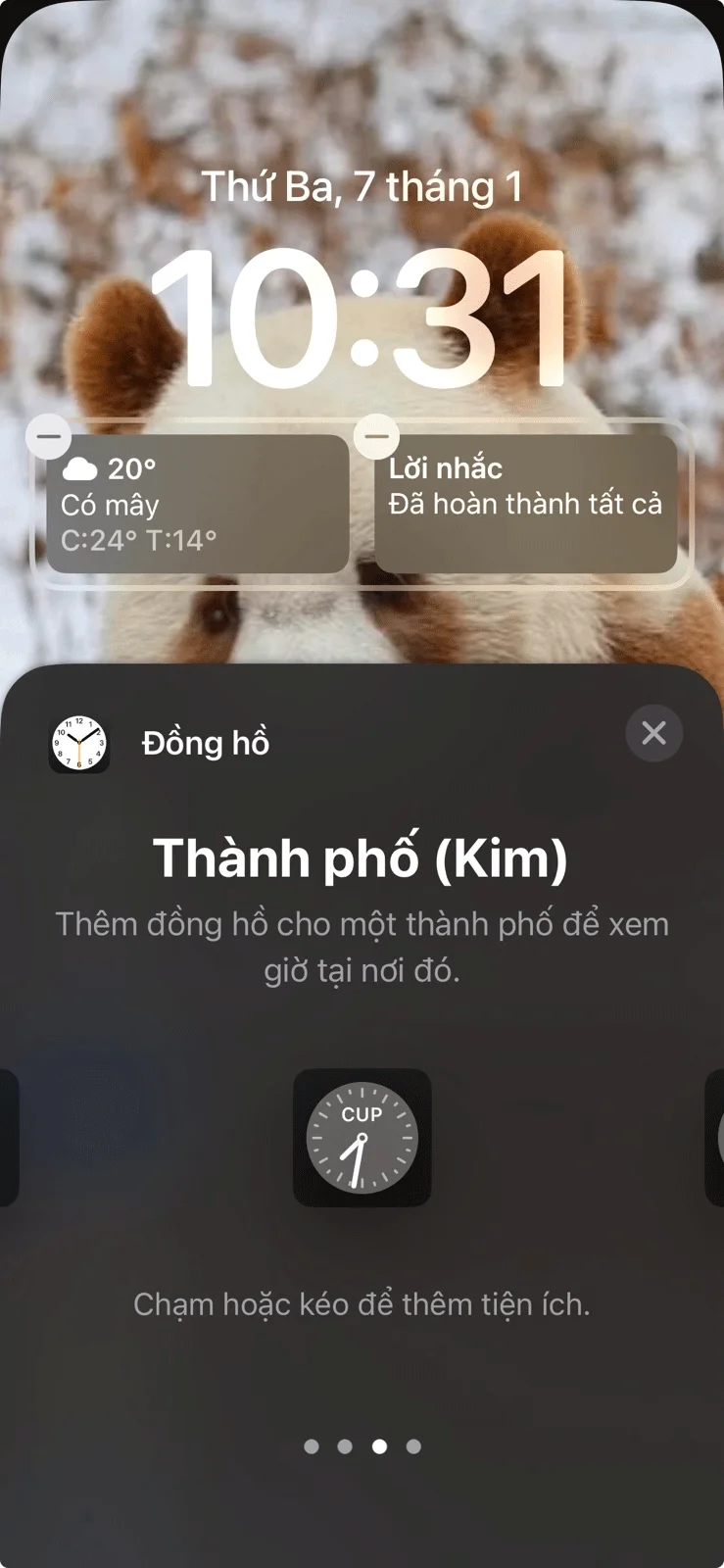Tap the Thành phố (Kim) heading
The image size is (724, 1568).
click(362, 857)
